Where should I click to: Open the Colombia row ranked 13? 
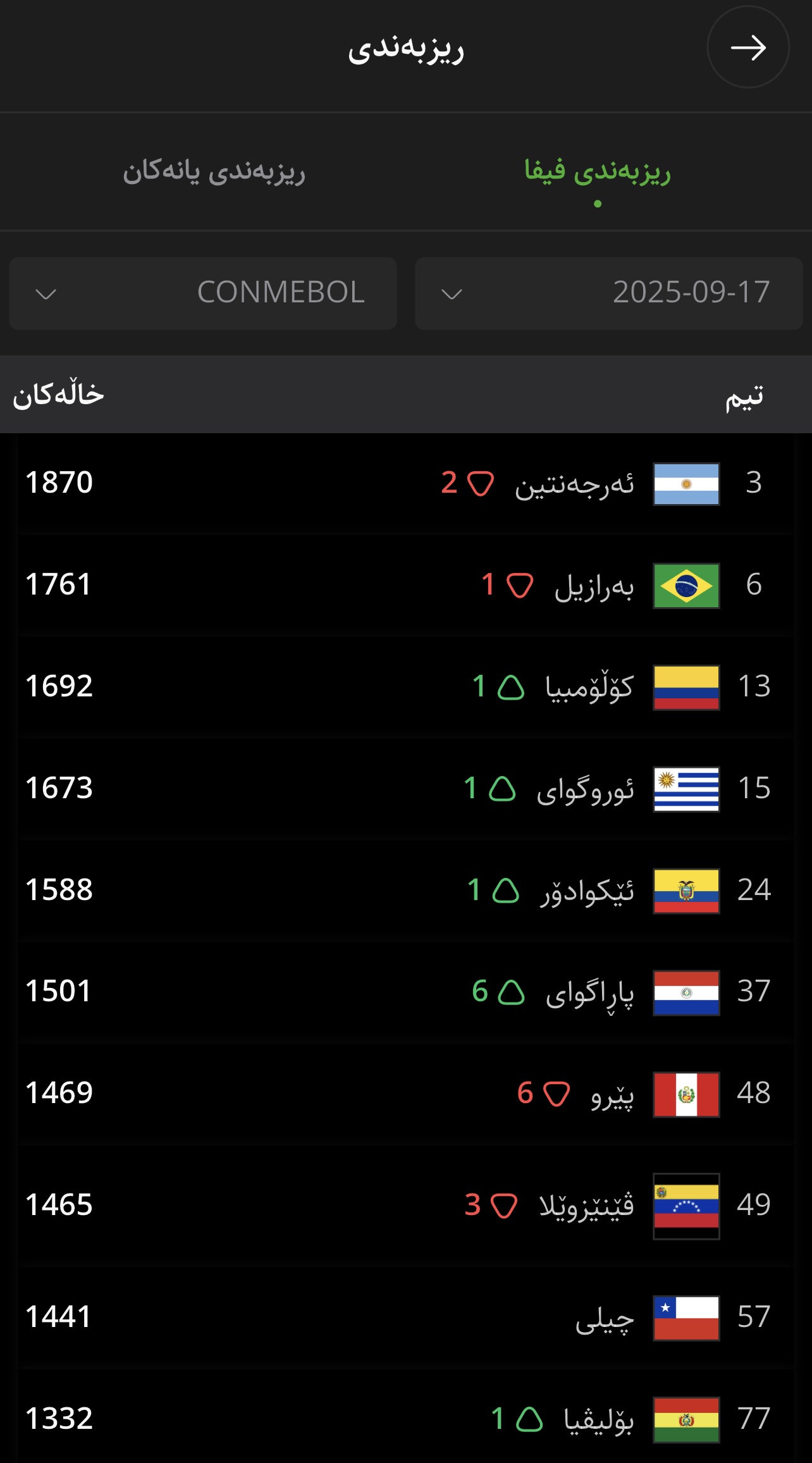coord(405,687)
